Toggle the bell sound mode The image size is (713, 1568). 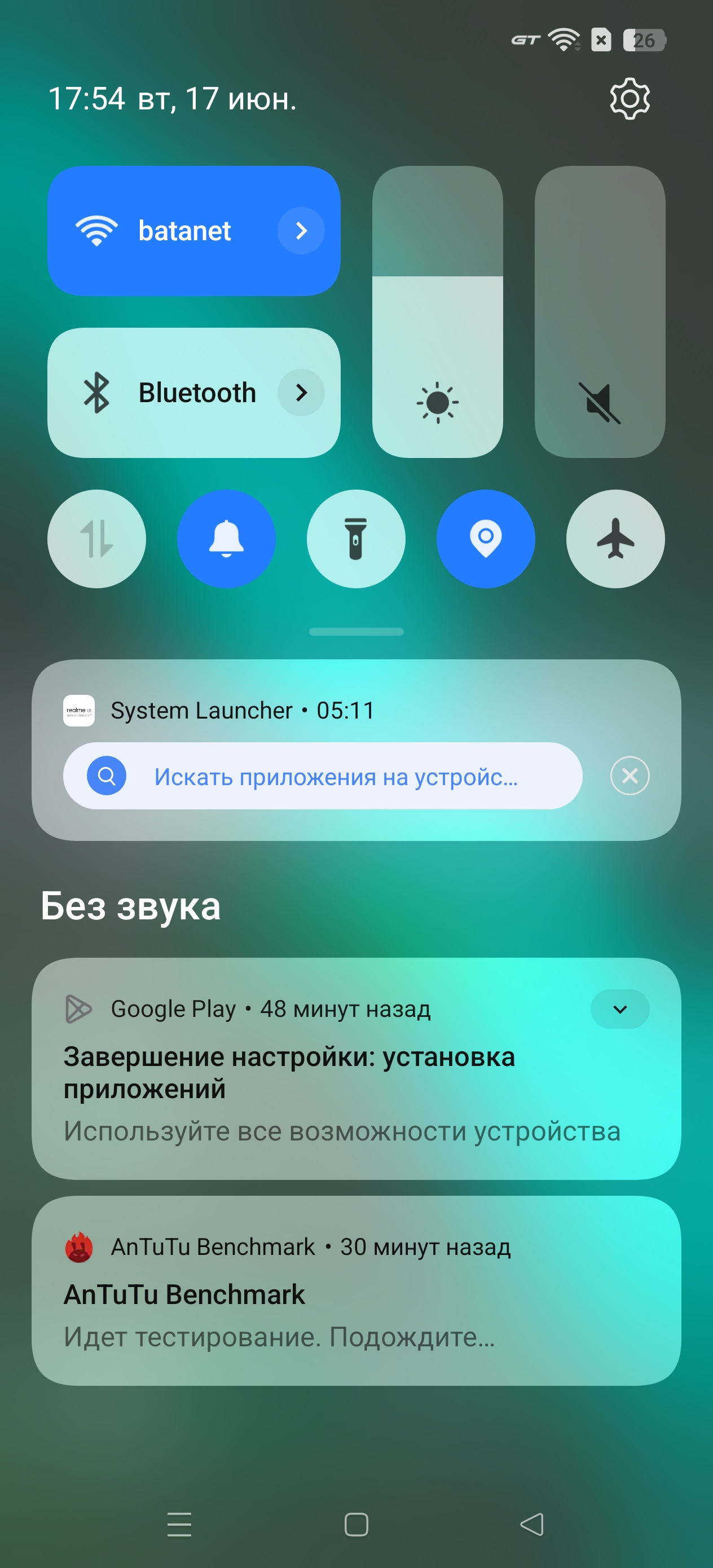pyautogui.click(x=227, y=539)
